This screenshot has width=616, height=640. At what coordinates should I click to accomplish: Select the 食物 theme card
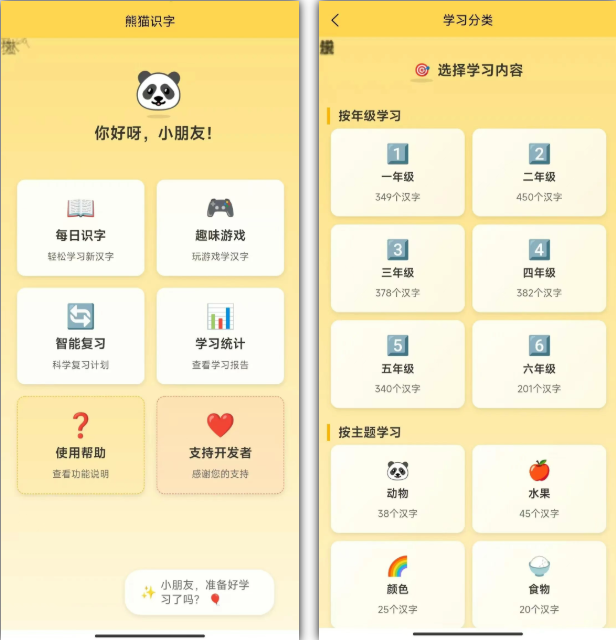click(539, 585)
